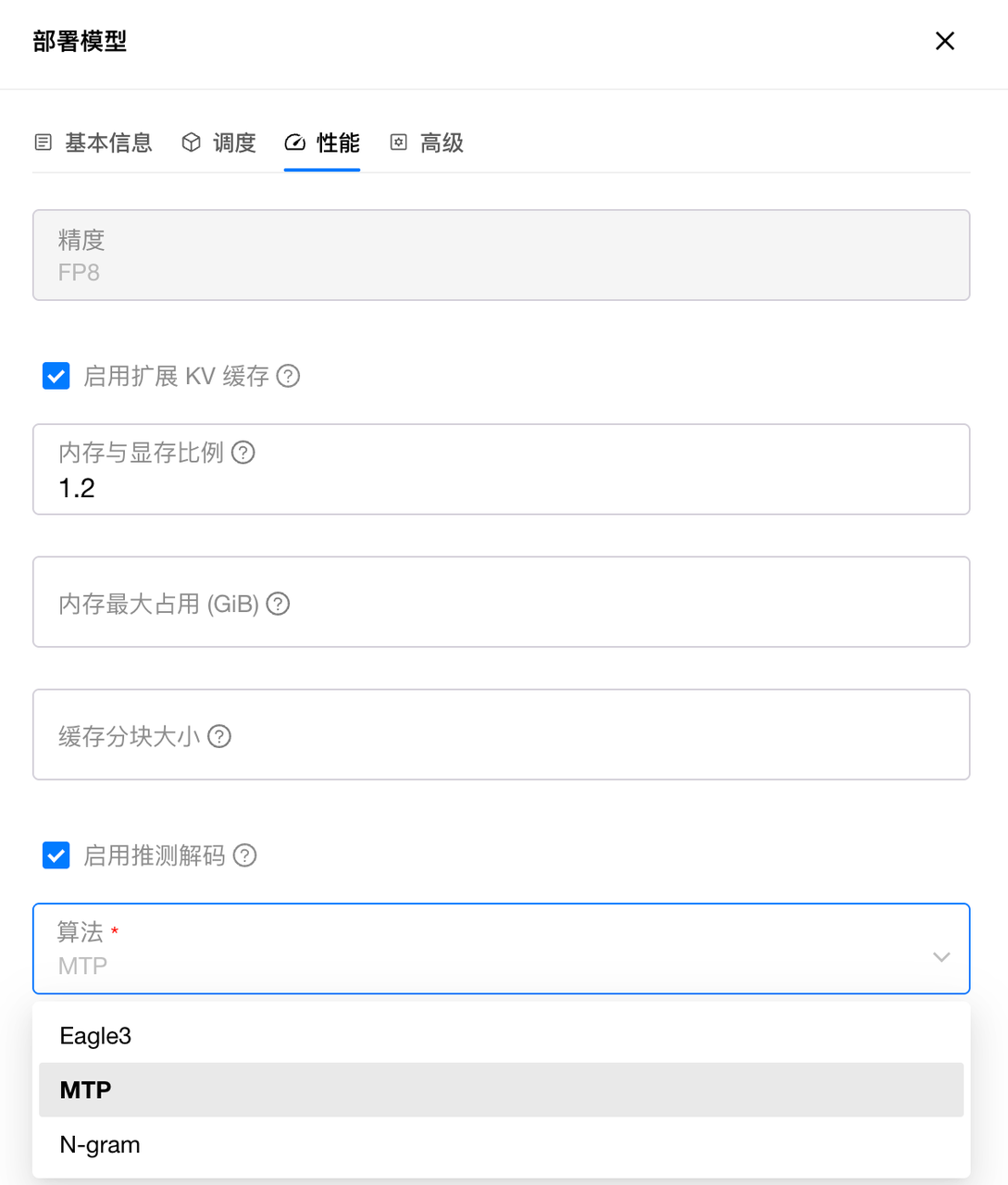The image size is (1008, 1185).
Task: Show help for 缓存分块大小
Action: pos(219,736)
